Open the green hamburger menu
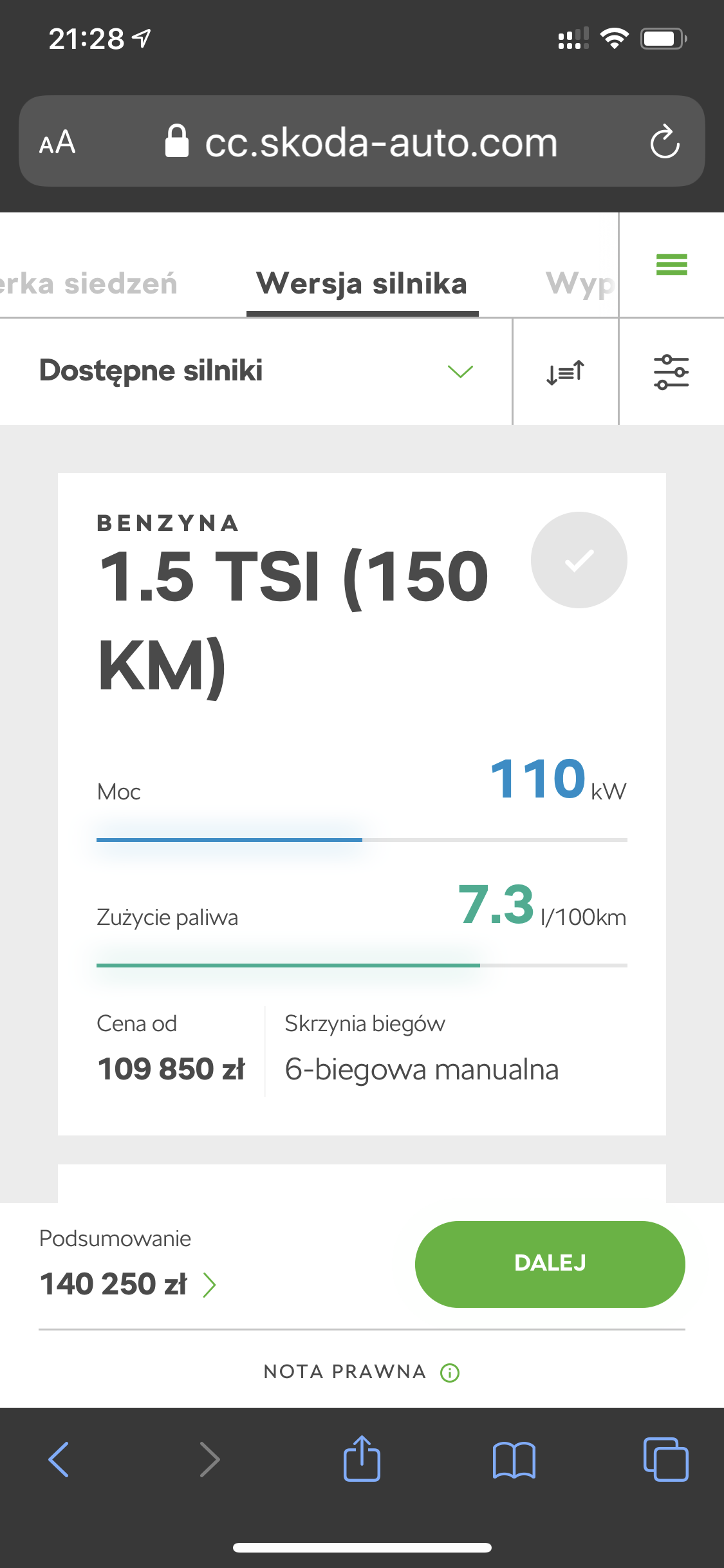This screenshot has height=1568, width=724. (671, 265)
